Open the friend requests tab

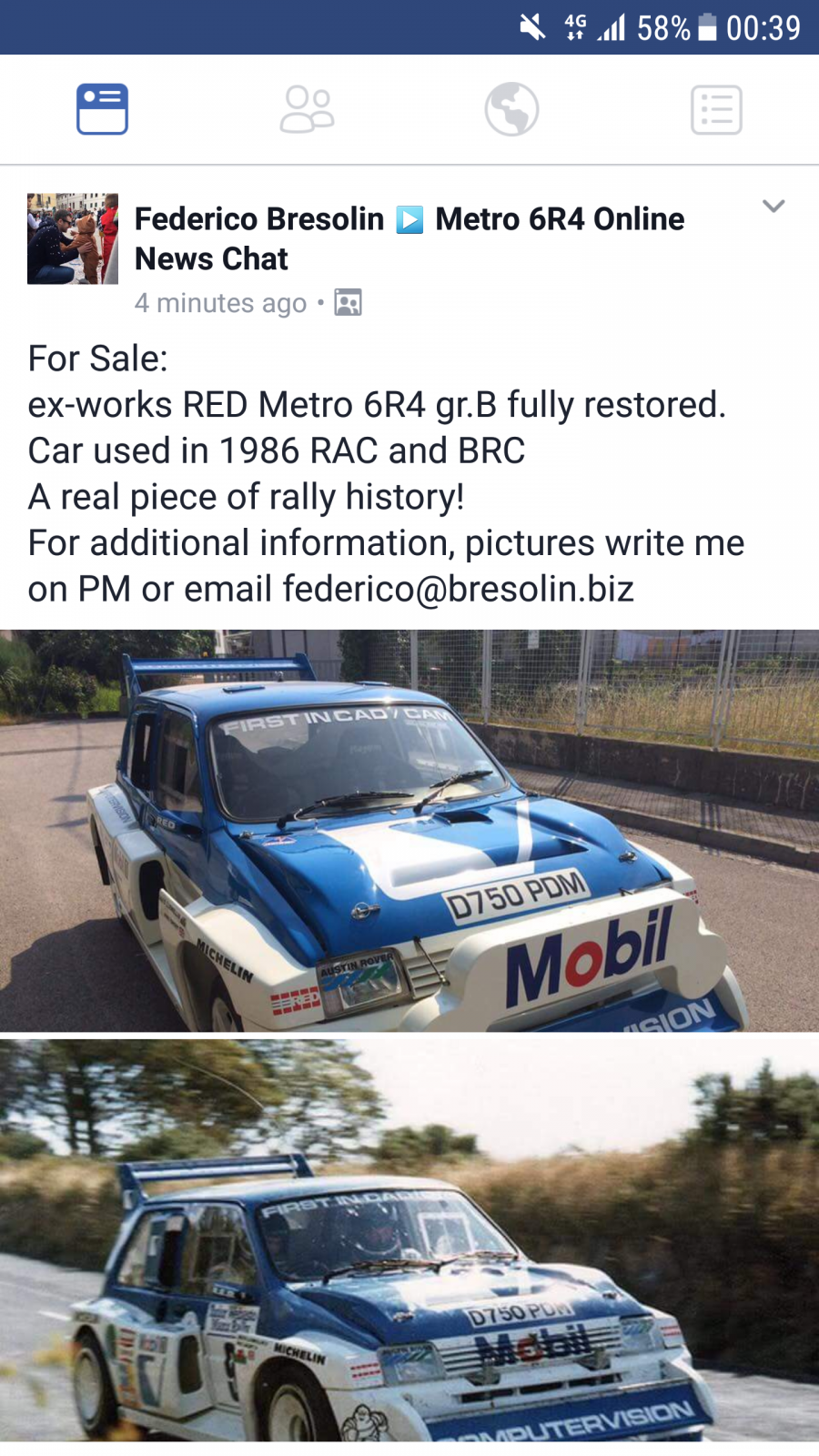(307, 109)
